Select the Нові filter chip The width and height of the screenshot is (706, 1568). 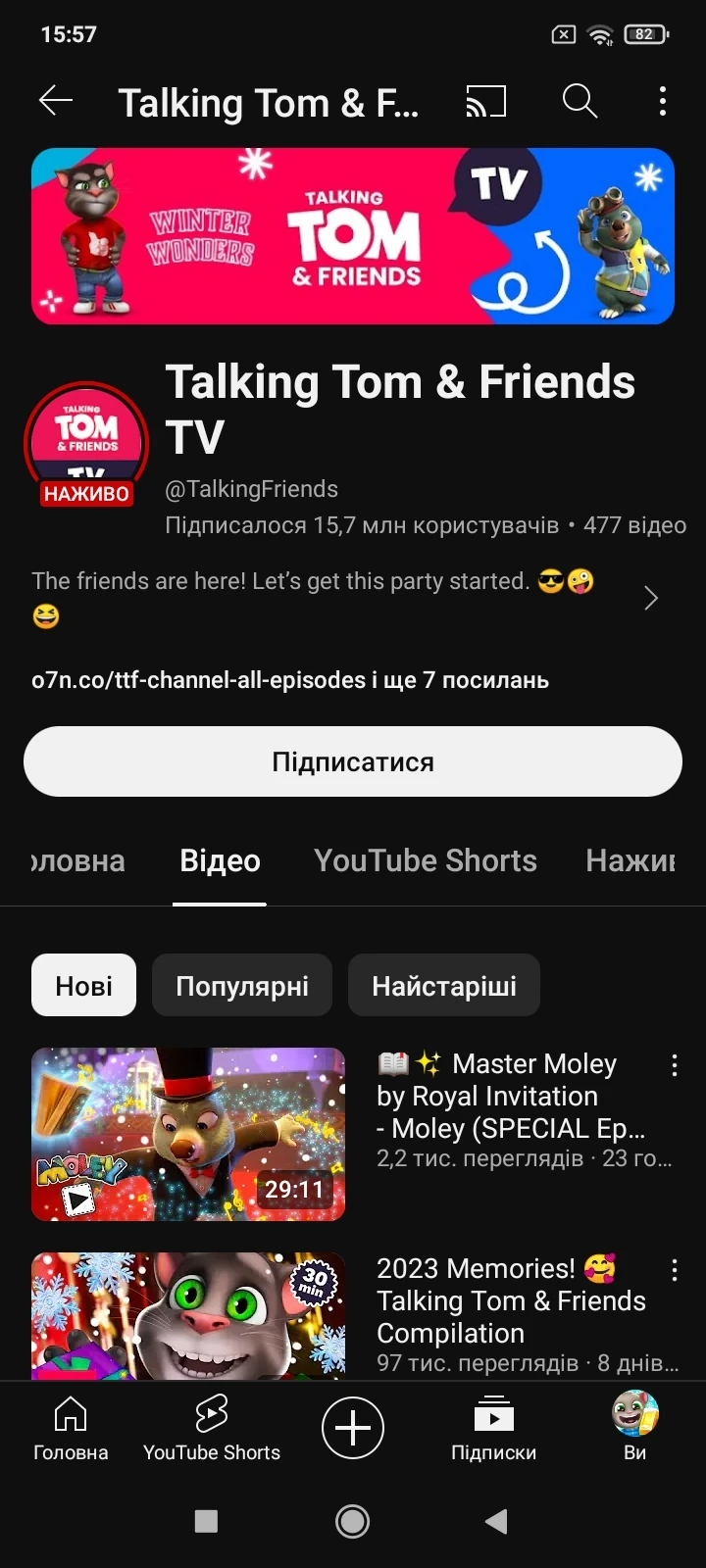pyautogui.click(x=84, y=985)
